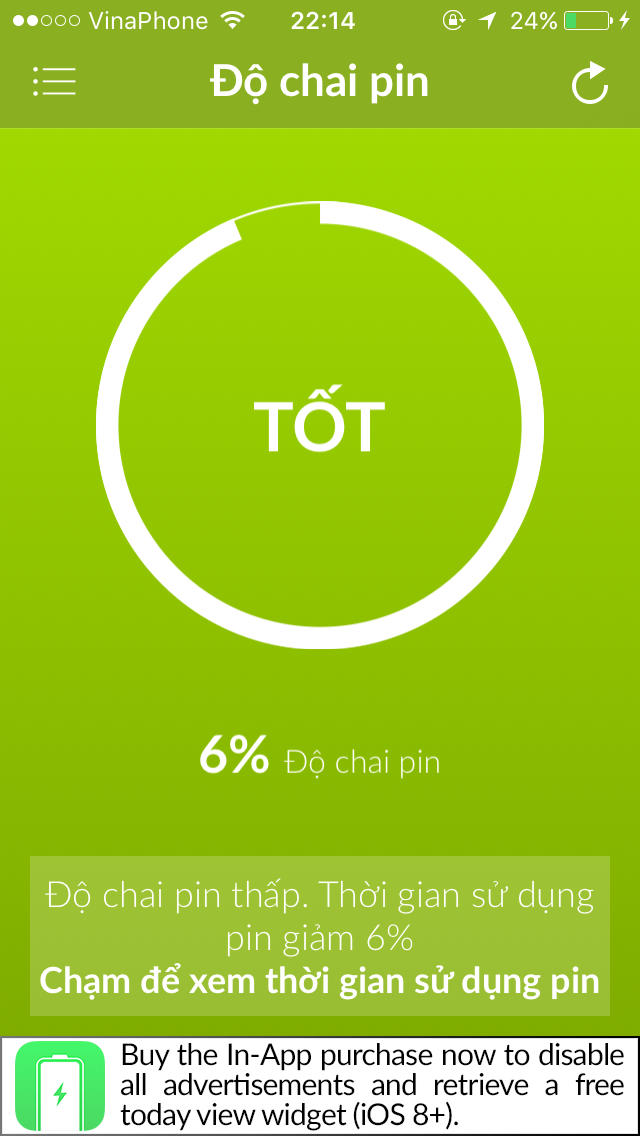Refresh the battery wear reading

[x=590, y=83]
